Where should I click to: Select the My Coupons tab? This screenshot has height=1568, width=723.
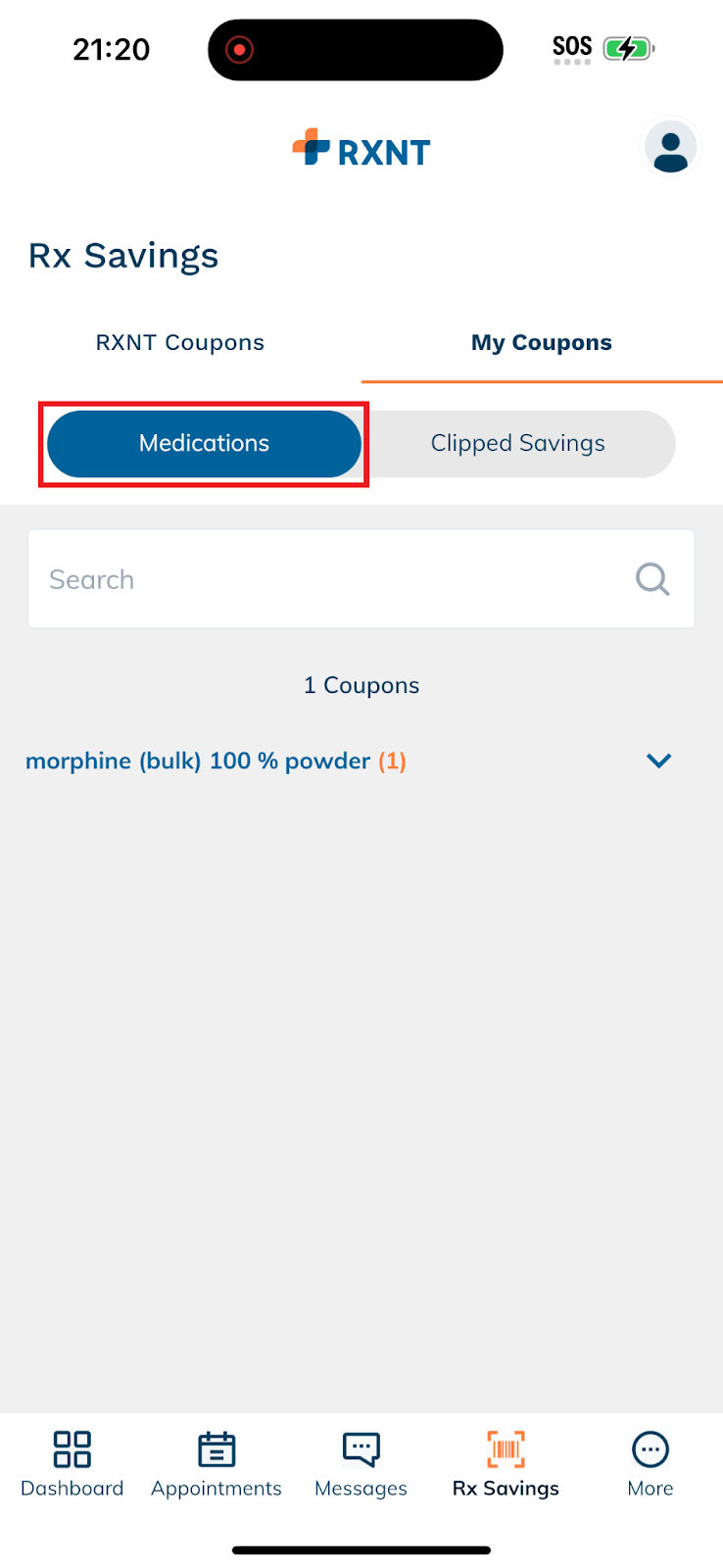coord(542,342)
